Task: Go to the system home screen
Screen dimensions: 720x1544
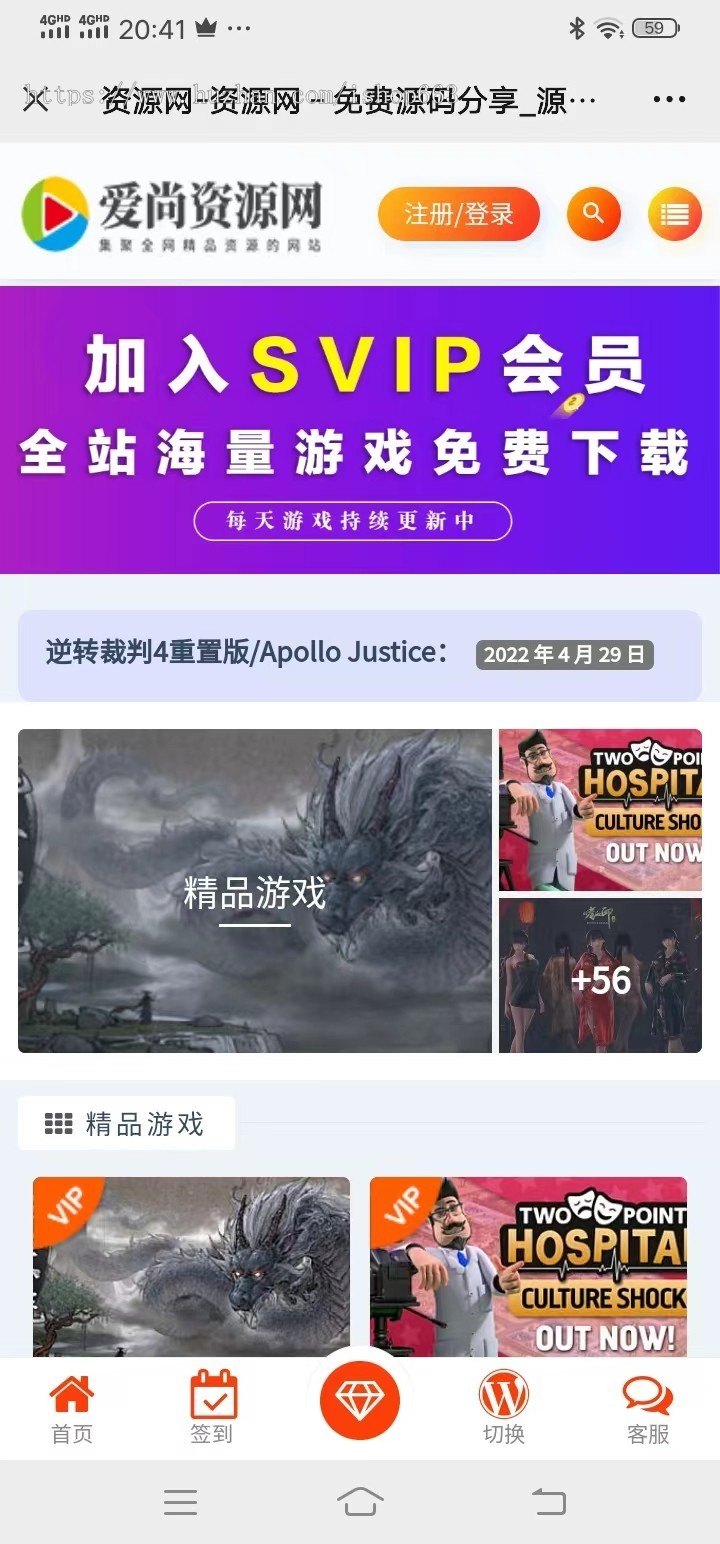Action: coord(360,1502)
